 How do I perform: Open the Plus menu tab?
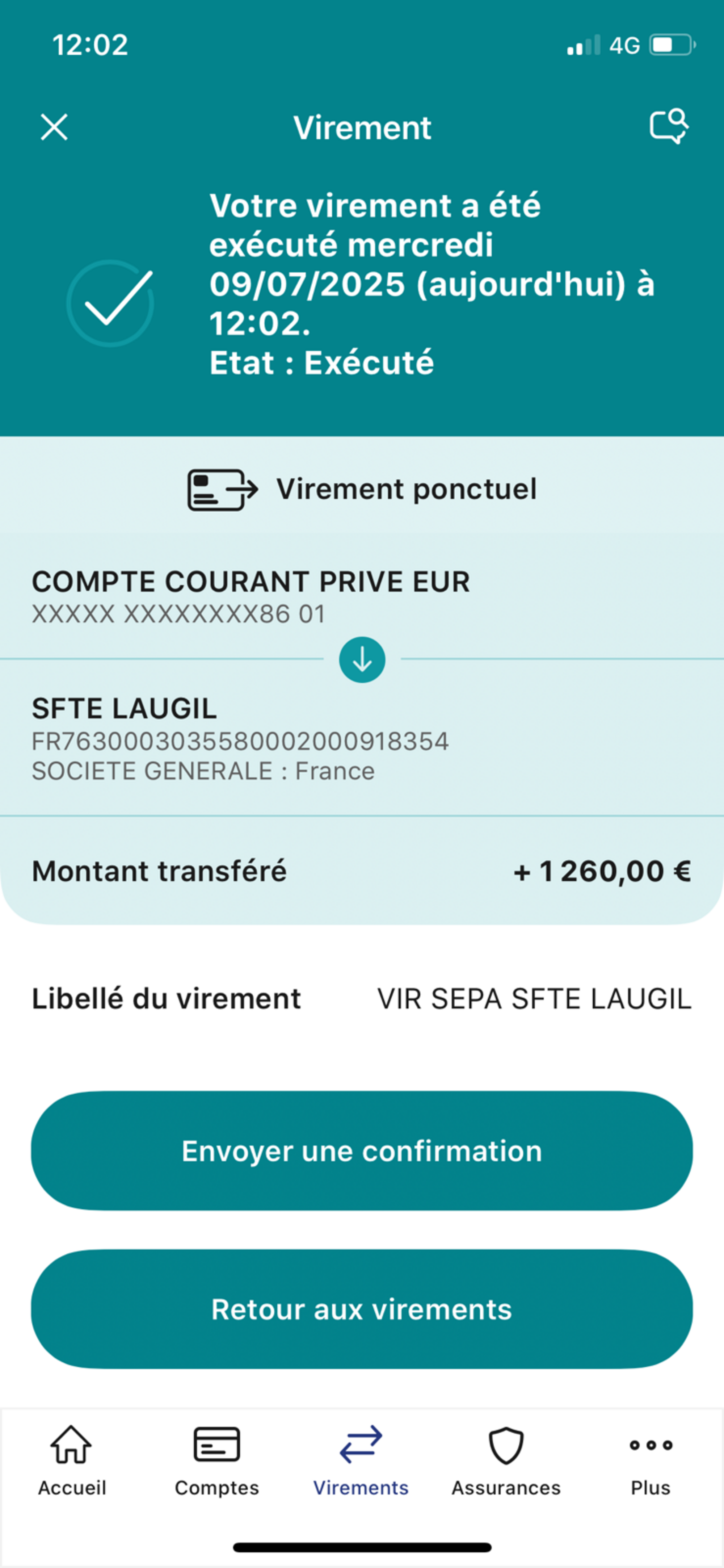click(651, 1461)
